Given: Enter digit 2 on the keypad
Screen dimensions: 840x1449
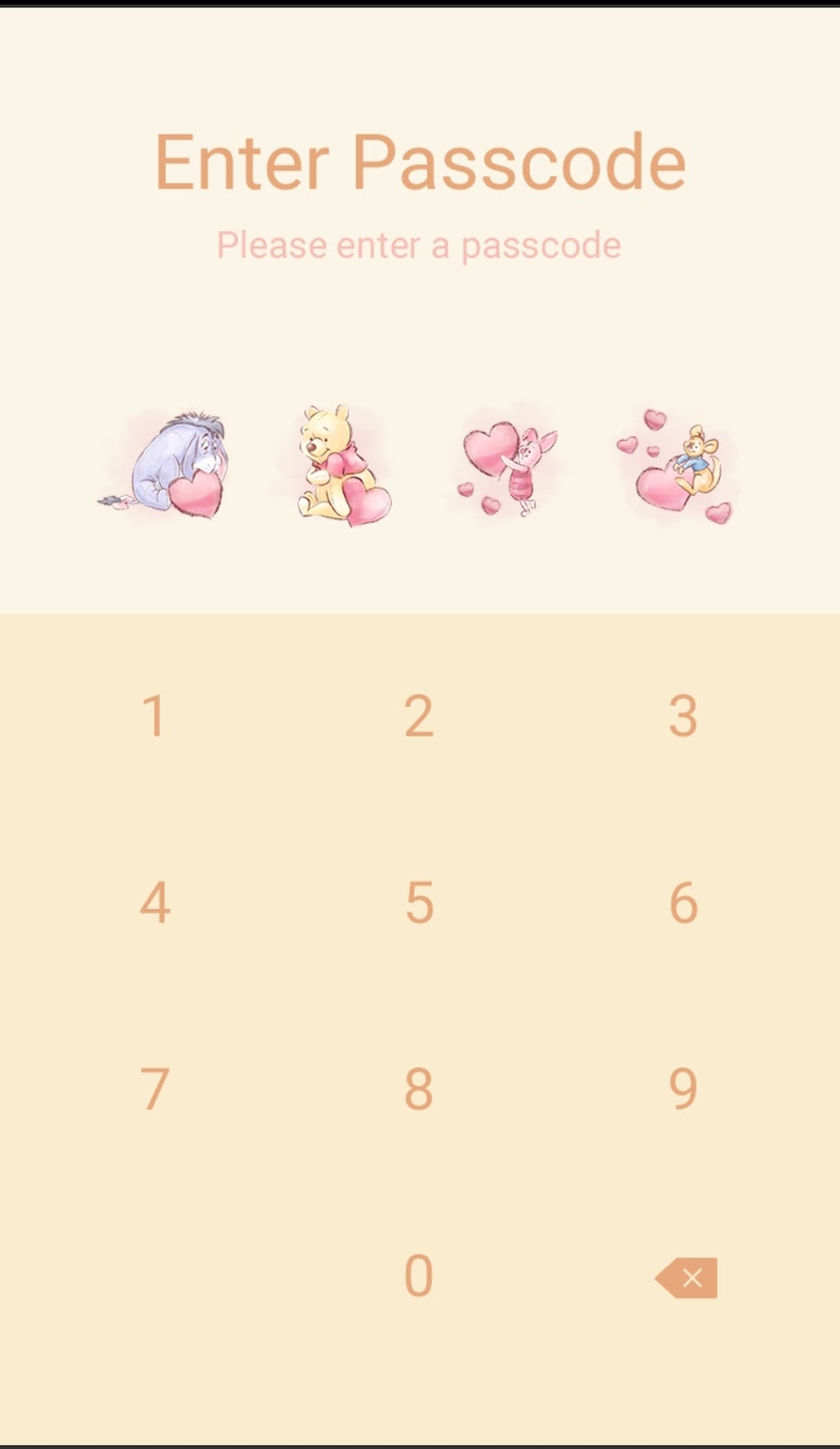Looking at the screenshot, I should pos(418,716).
